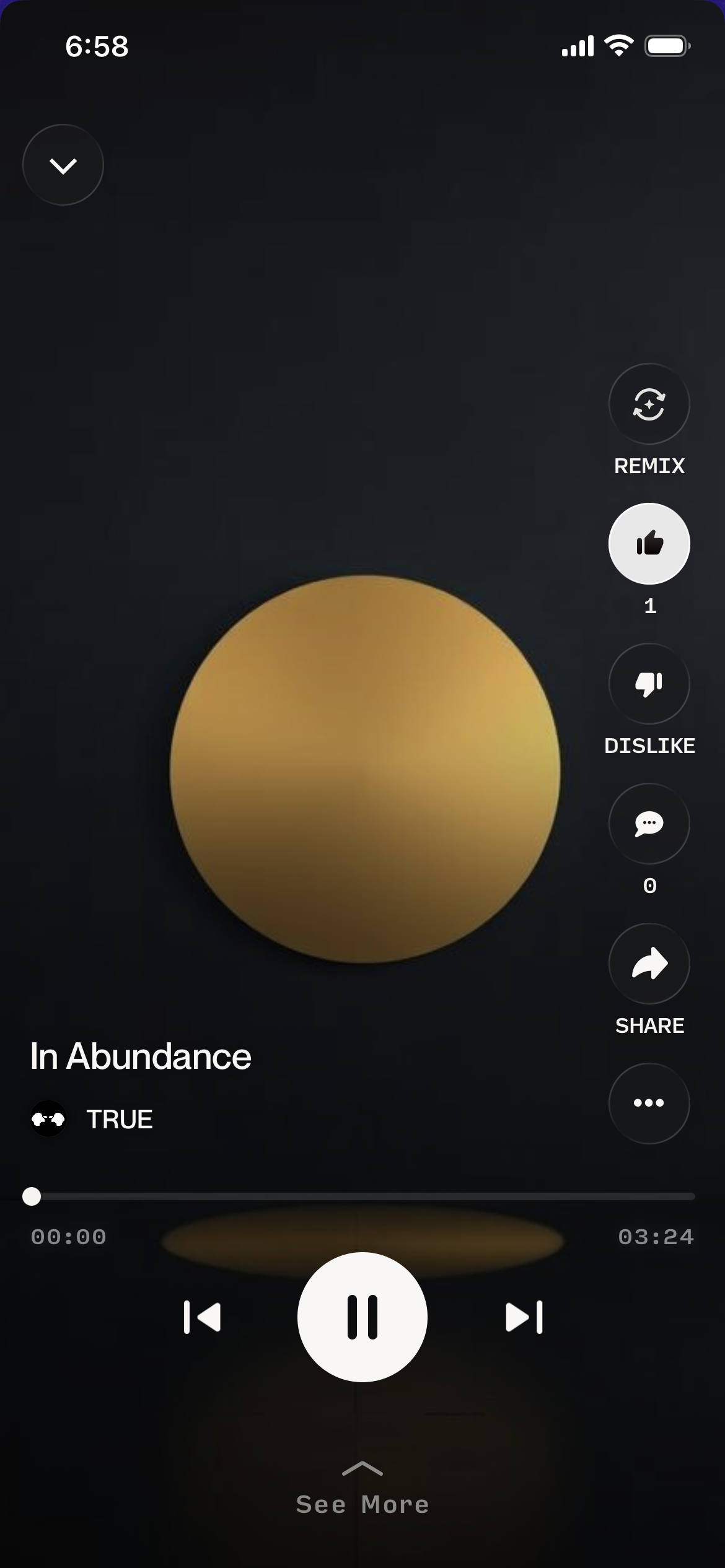Expand the See More section
725x1568 pixels.
[362, 1505]
